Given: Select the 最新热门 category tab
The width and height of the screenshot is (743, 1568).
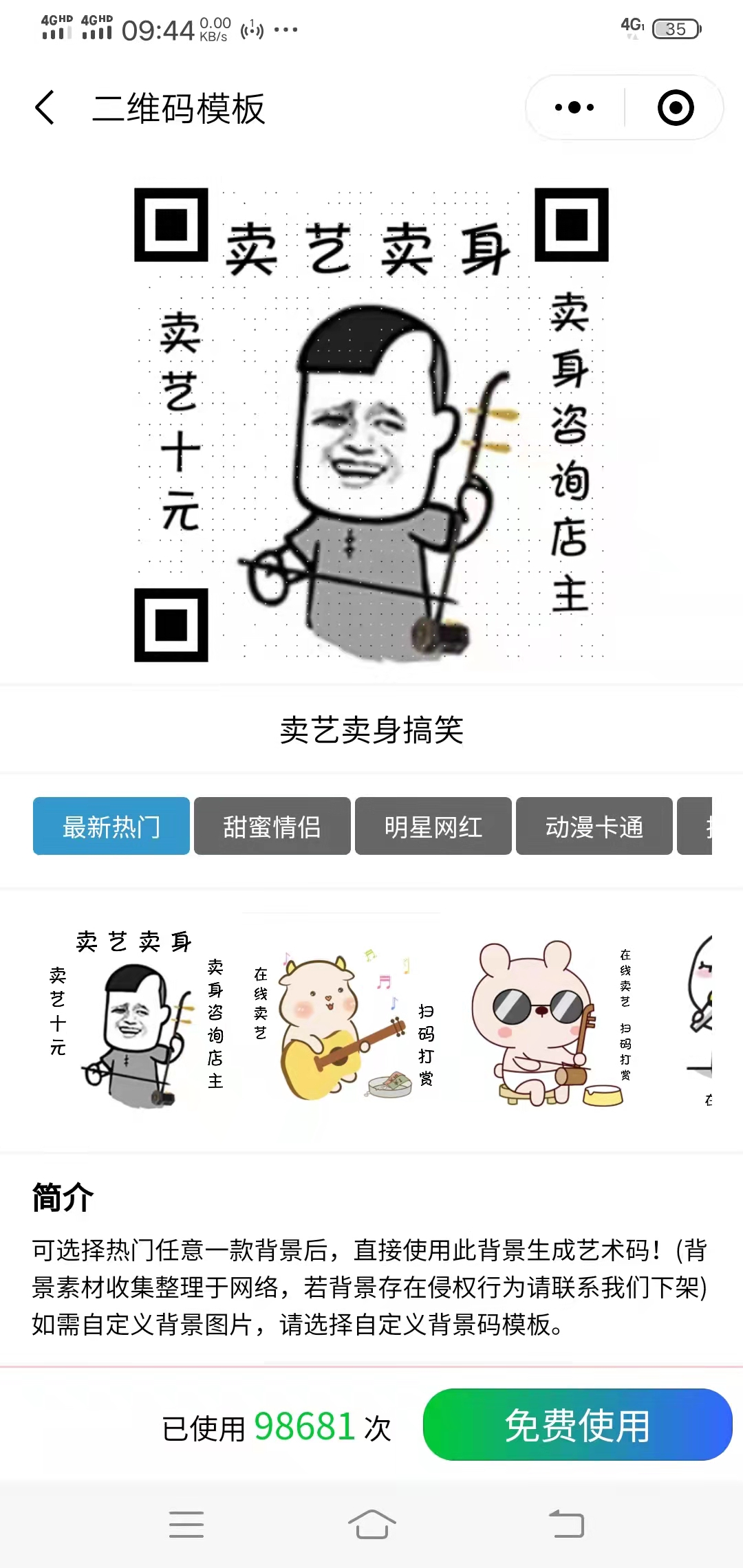Looking at the screenshot, I should [111, 826].
